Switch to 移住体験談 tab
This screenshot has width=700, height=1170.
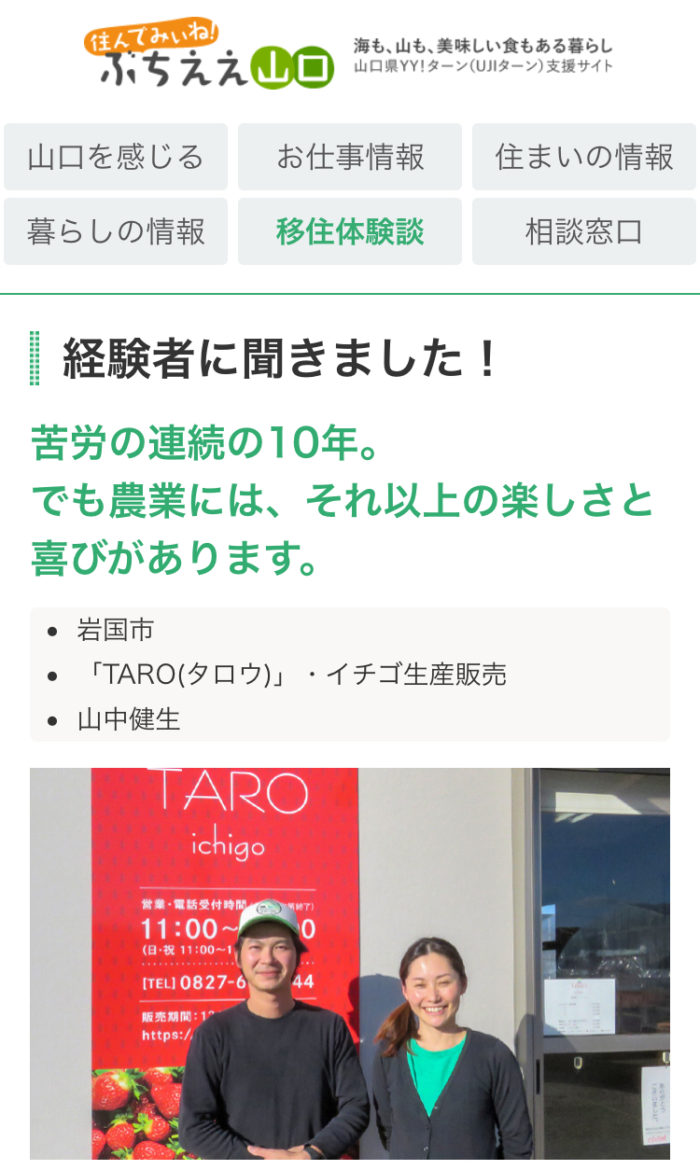pos(350,232)
